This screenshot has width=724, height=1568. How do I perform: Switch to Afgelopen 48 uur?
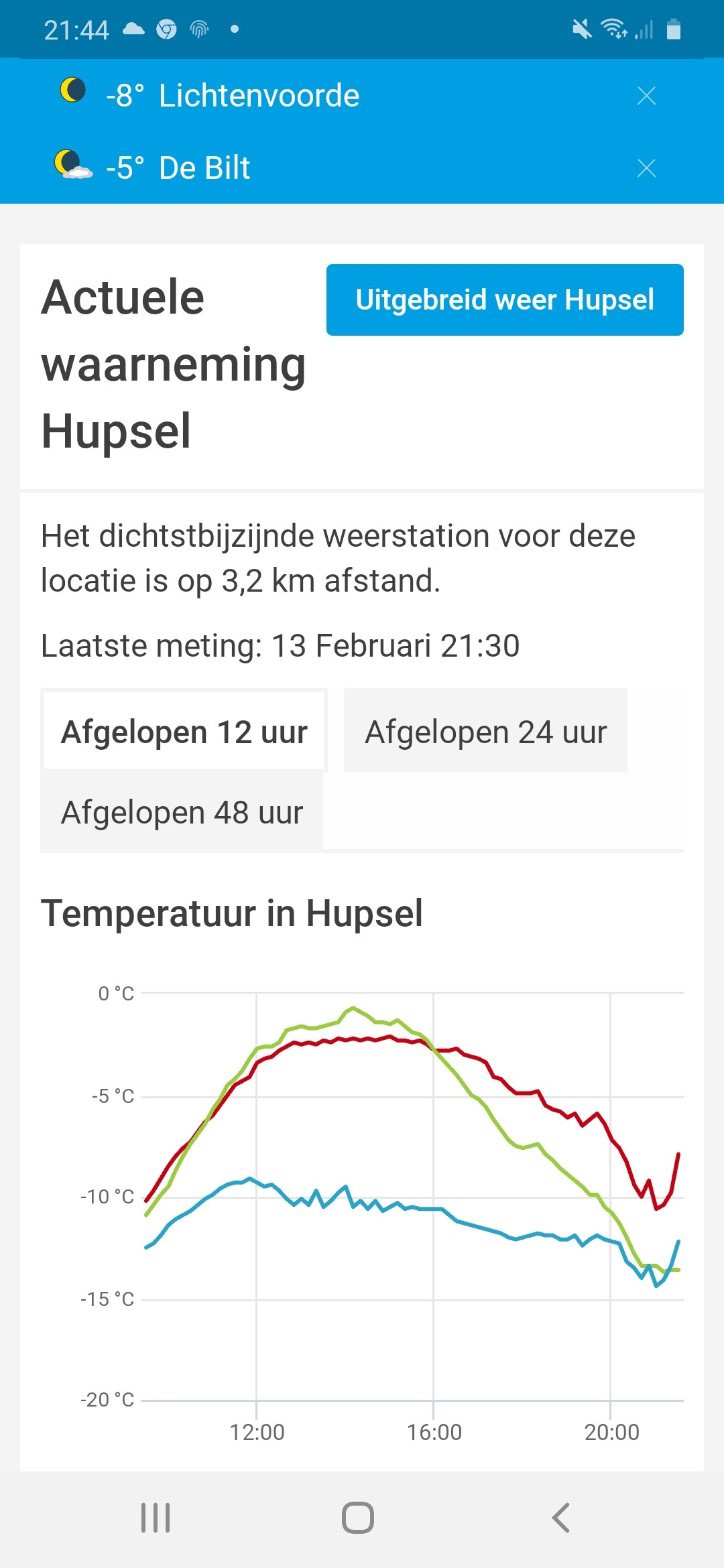(x=182, y=812)
